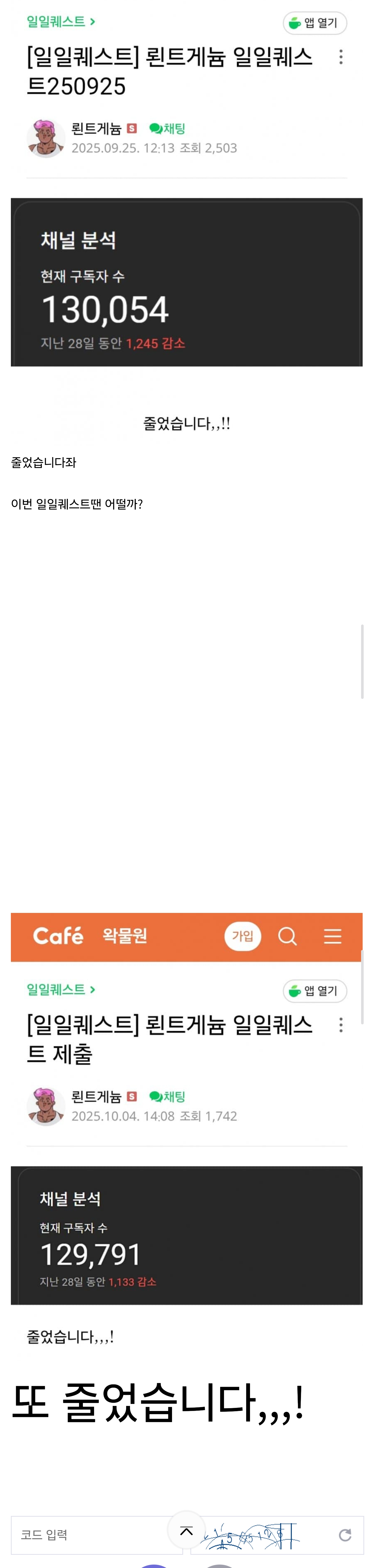
Task: Tap the 코드 입력 captcha field
Action: click(85, 1535)
